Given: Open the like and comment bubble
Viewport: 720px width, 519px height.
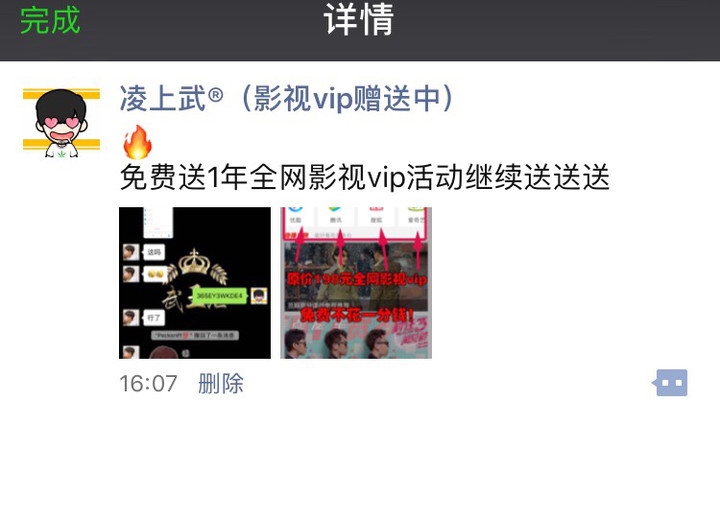Looking at the screenshot, I should pyautogui.click(x=671, y=383).
